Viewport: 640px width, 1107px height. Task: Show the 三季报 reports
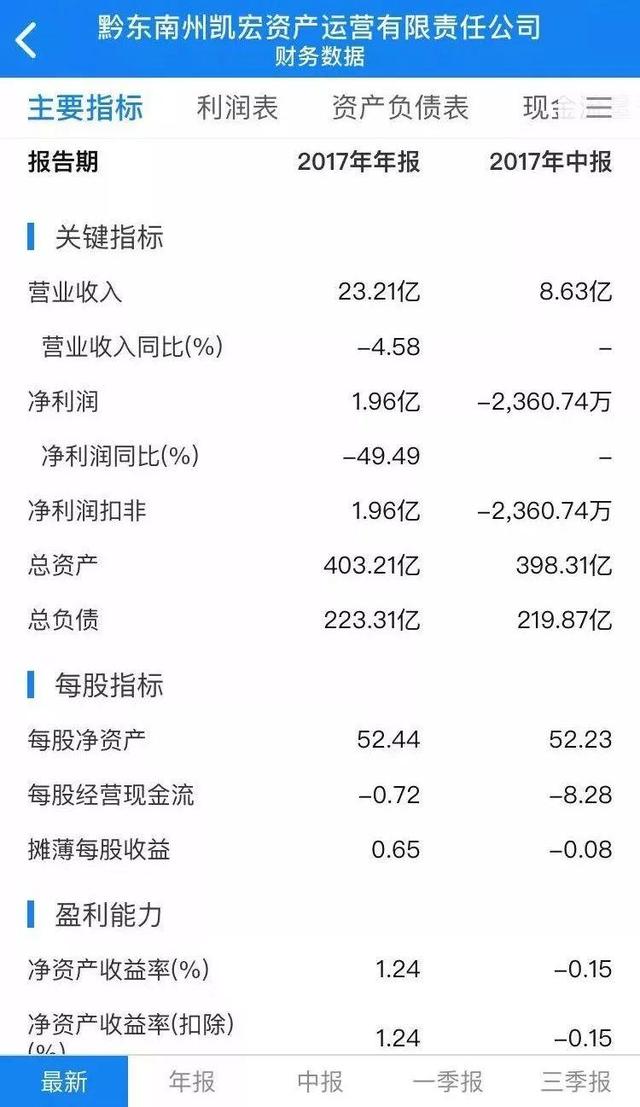[x=576, y=1081]
